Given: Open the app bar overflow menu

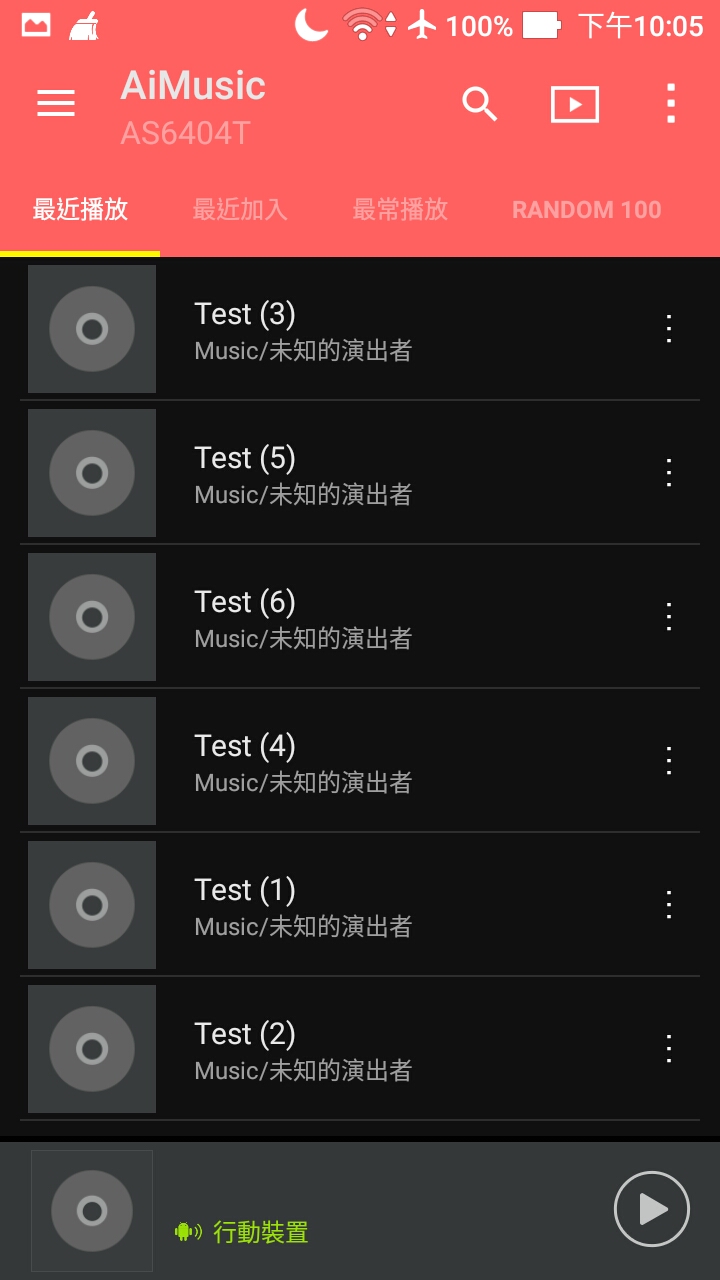Looking at the screenshot, I should coord(670,103).
